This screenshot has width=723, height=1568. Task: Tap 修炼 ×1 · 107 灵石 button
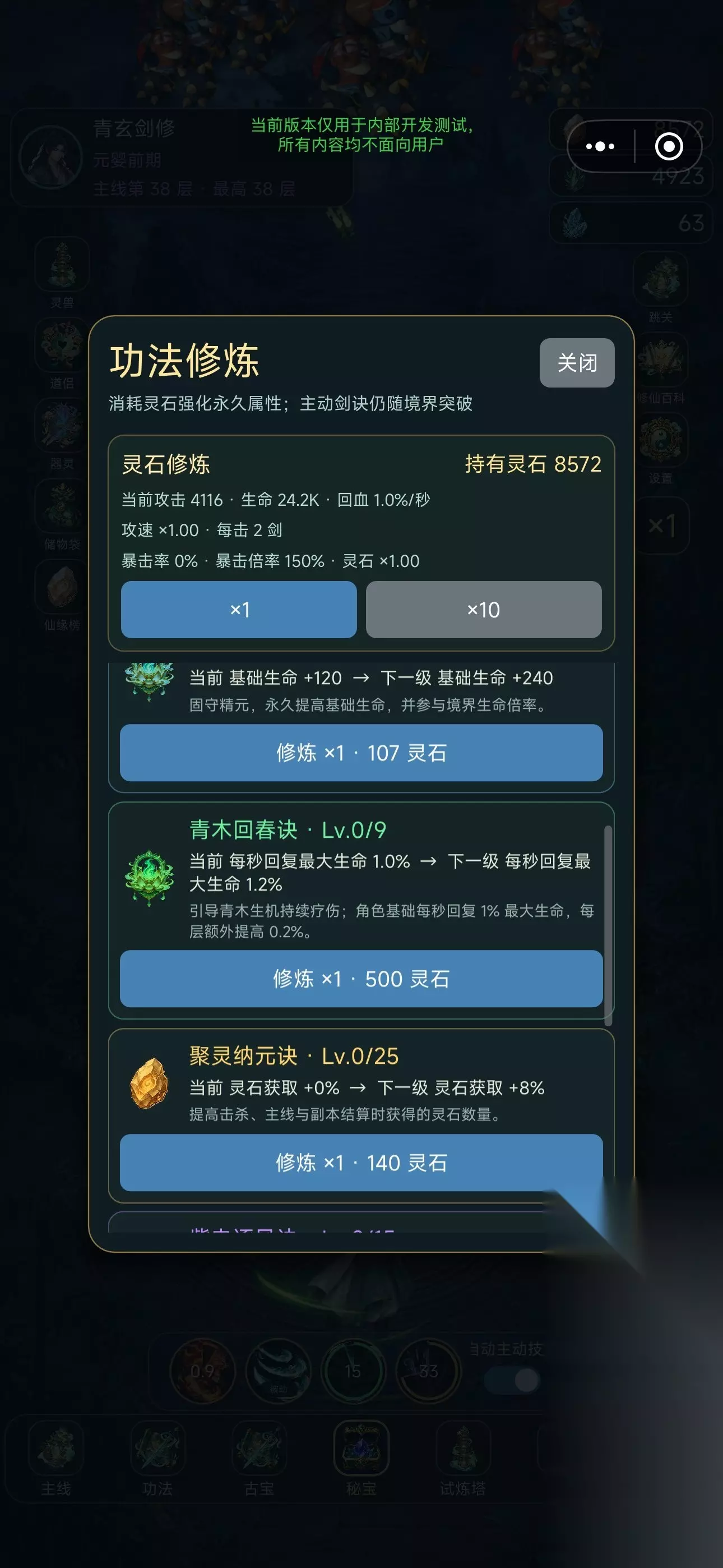361,753
